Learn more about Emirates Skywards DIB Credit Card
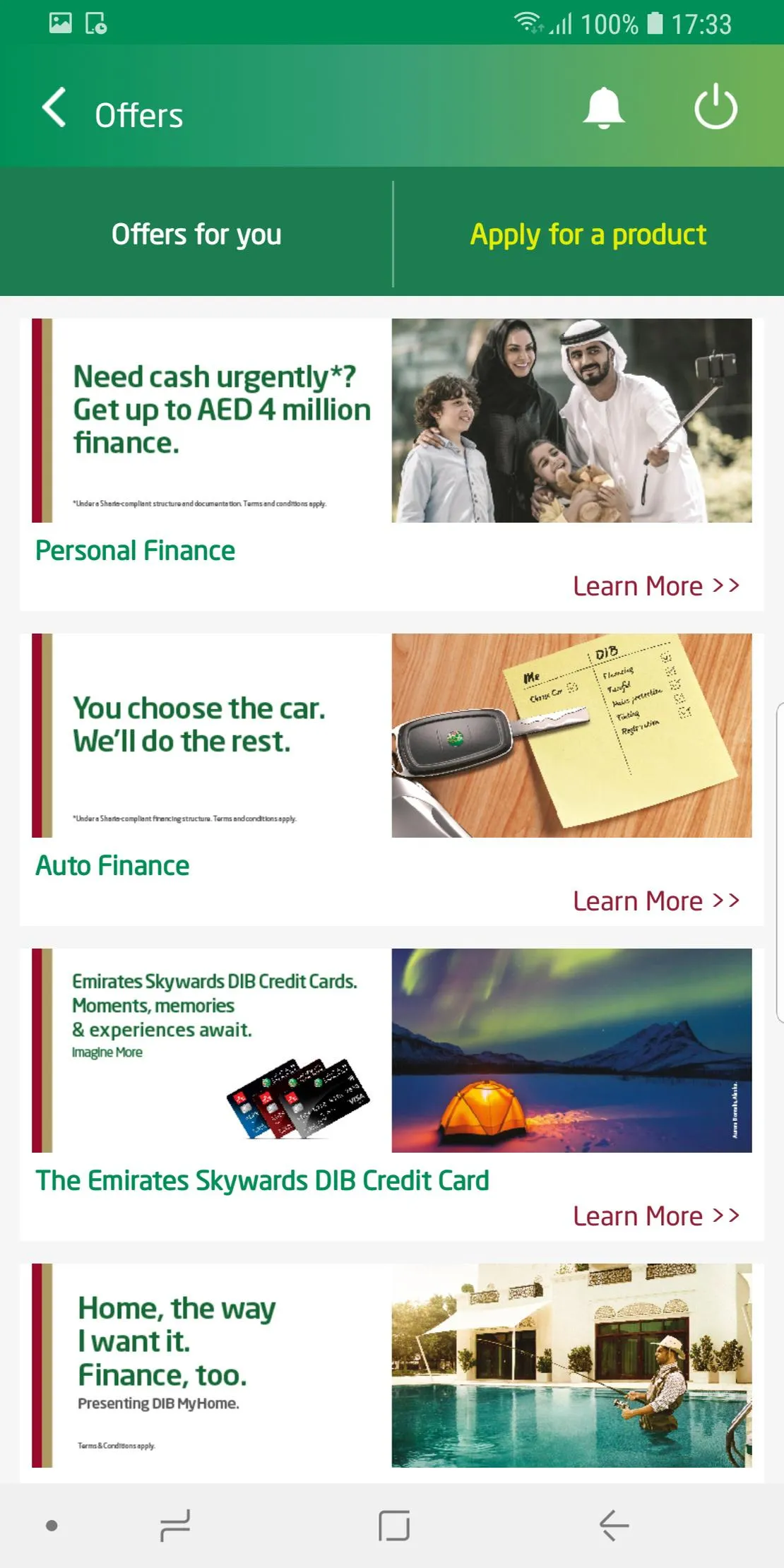This screenshot has height=1568, width=784. [x=655, y=1216]
